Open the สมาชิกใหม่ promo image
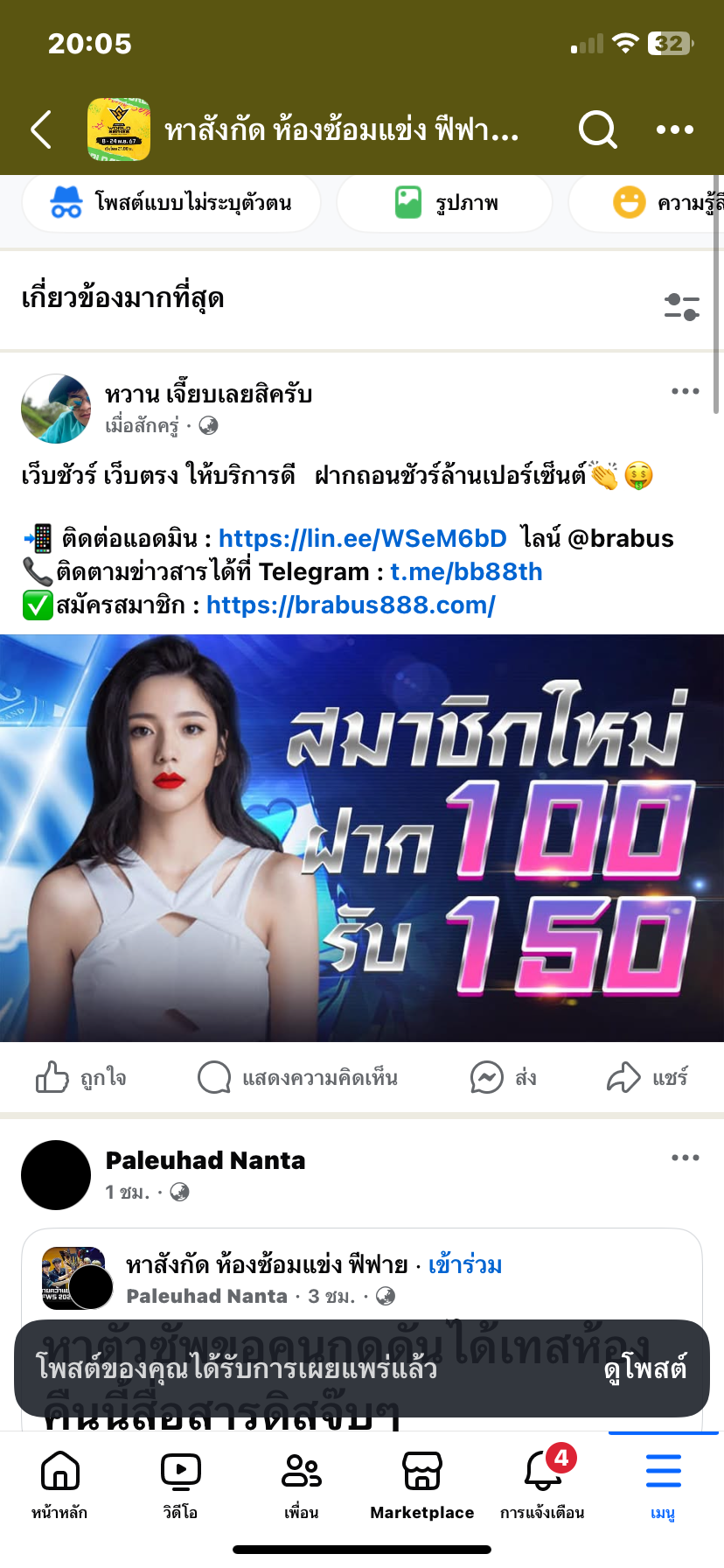The height and width of the screenshot is (1568, 724). click(362, 837)
